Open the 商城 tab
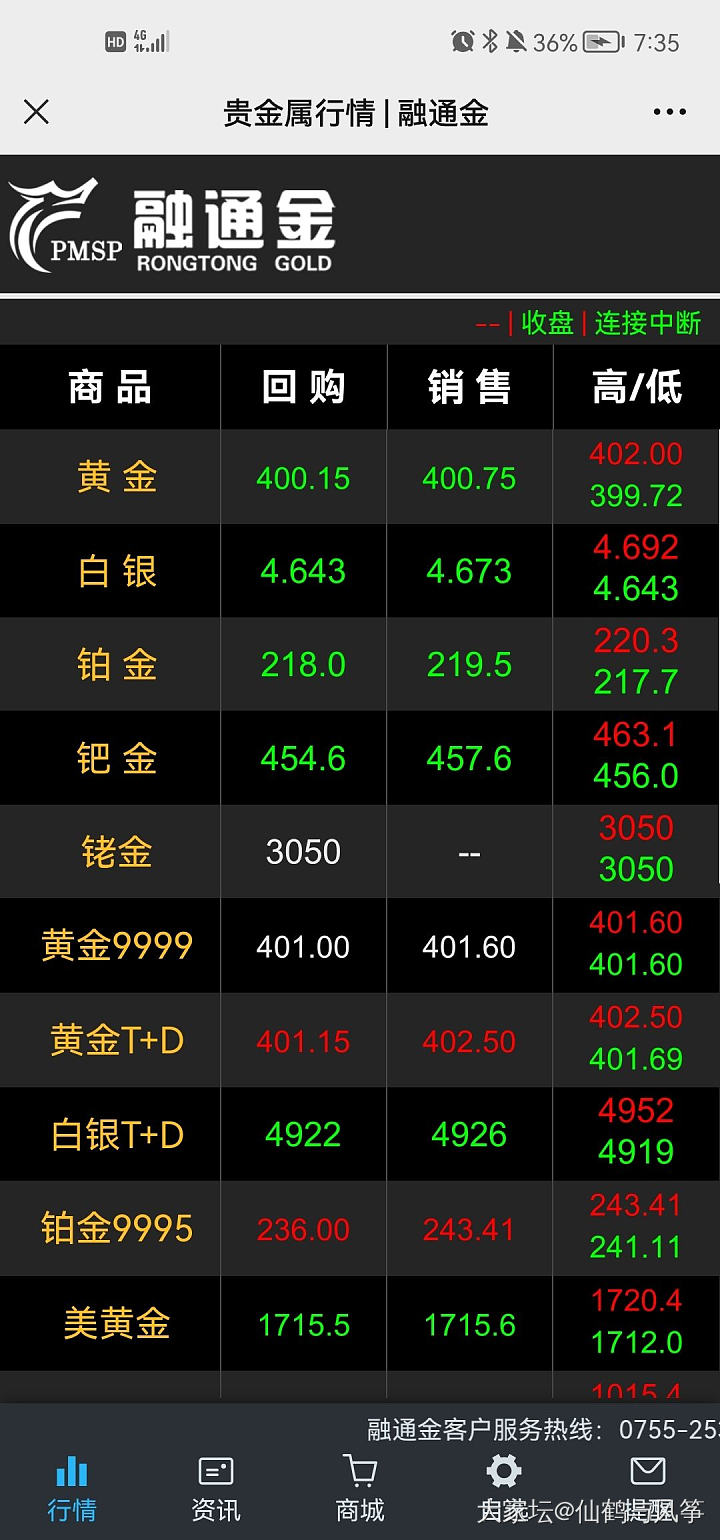The width and height of the screenshot is (720, 1540). [360, 1486]
